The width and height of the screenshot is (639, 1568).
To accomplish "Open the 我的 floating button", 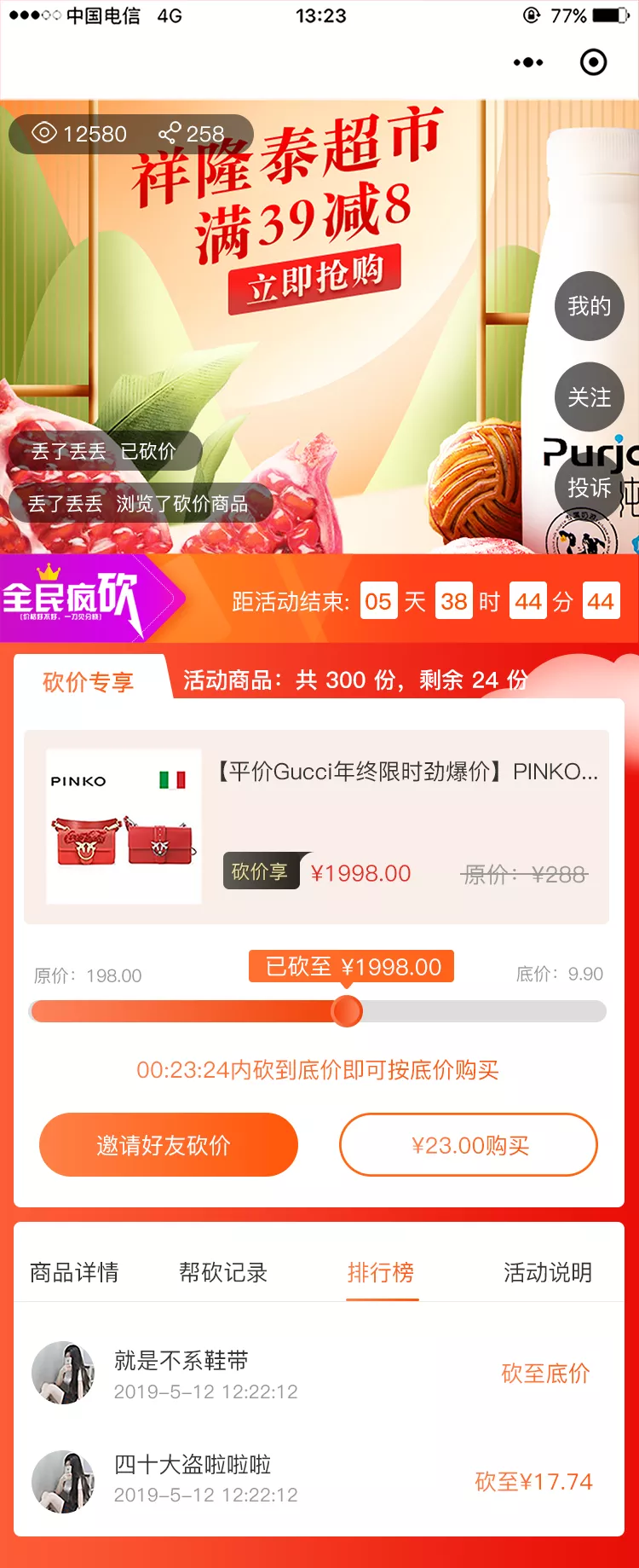I will click(589, 306).
